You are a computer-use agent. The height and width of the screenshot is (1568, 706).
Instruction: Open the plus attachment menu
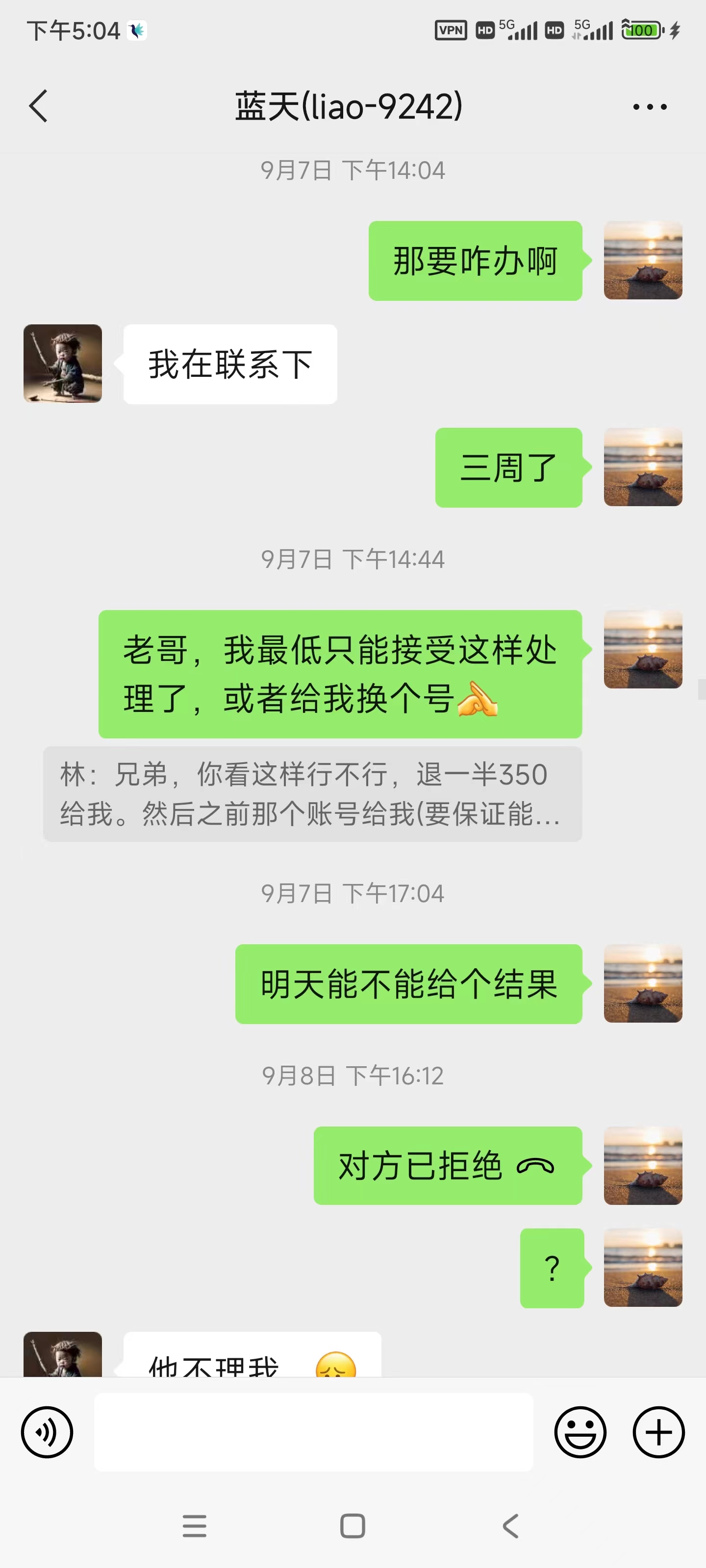pyautogui.click(x=658, y=1432)
